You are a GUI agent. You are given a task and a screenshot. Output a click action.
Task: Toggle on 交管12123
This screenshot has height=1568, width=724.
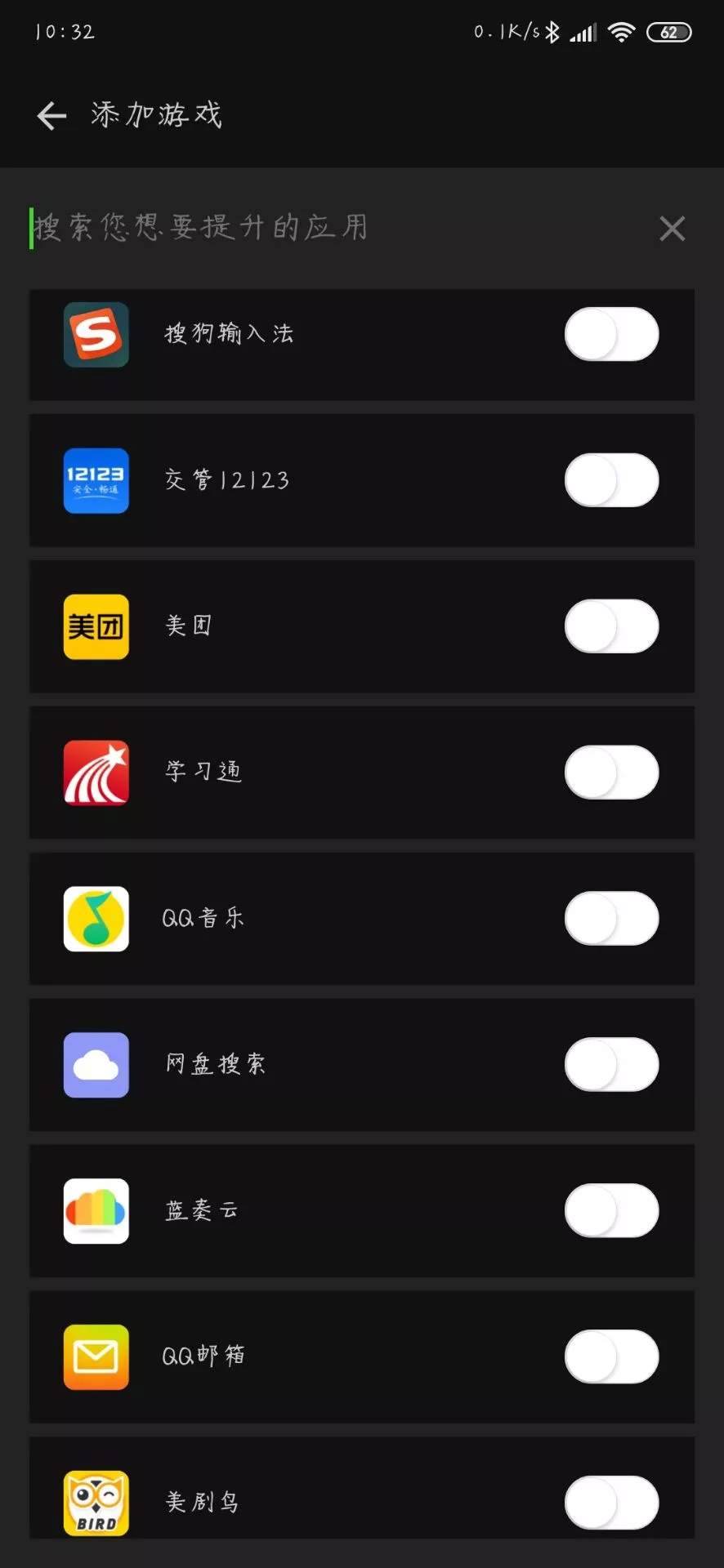pos(611,480)
